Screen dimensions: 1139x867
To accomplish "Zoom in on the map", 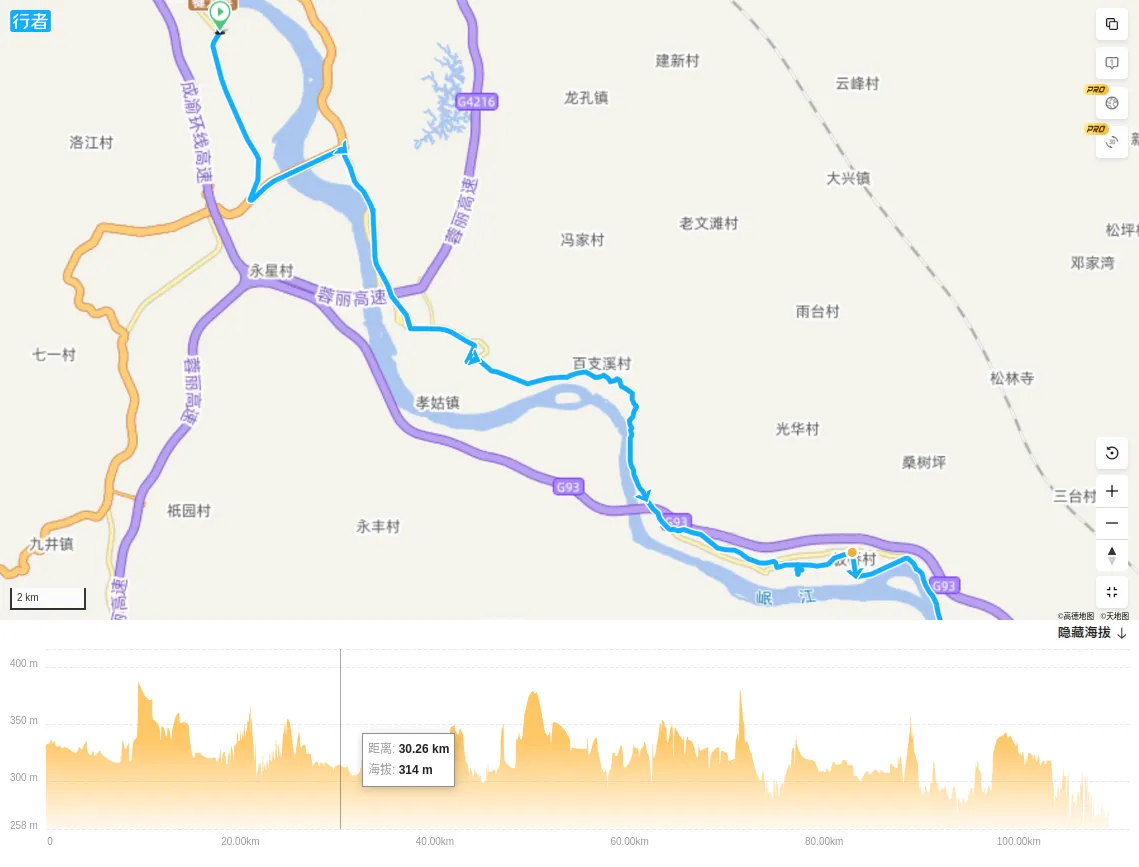I will click(x=1111, y=491).
